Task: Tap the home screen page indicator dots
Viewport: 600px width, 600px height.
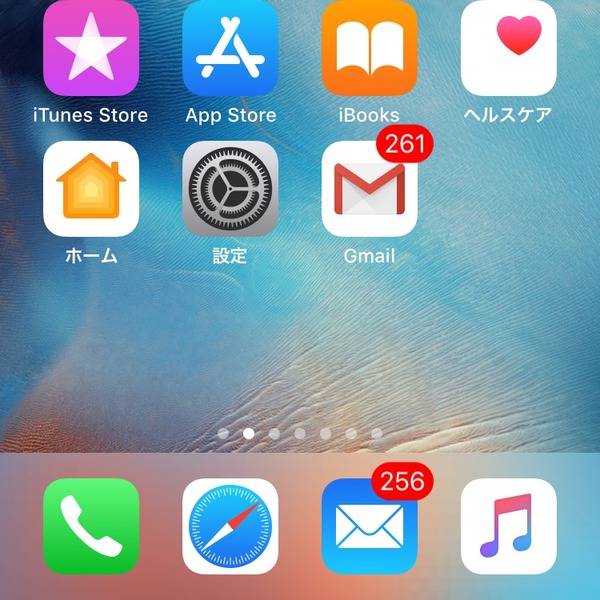Action: point(300,434)
